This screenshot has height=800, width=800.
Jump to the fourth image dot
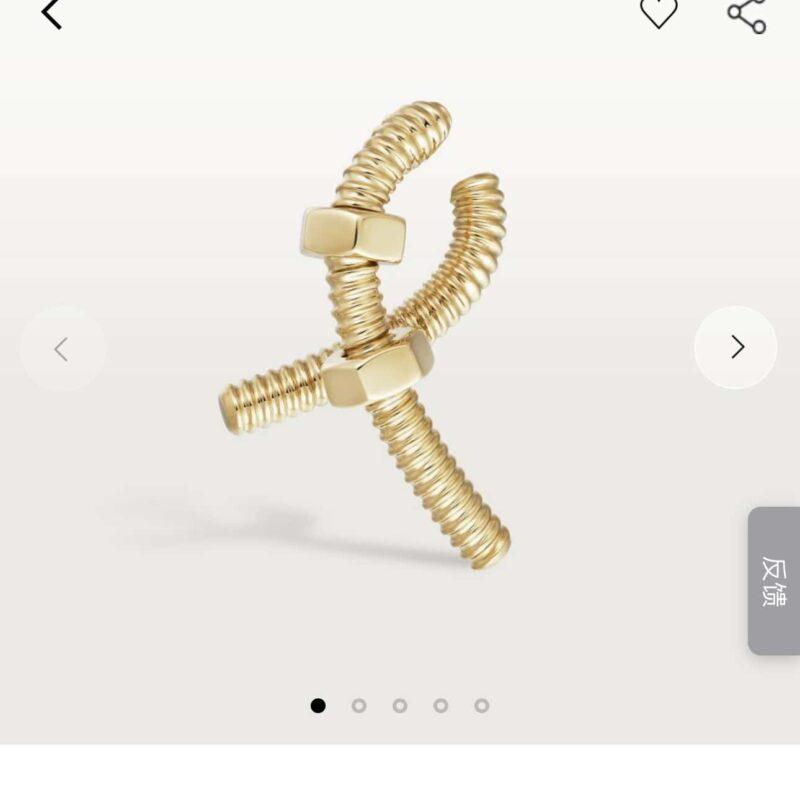coord(441,705)
